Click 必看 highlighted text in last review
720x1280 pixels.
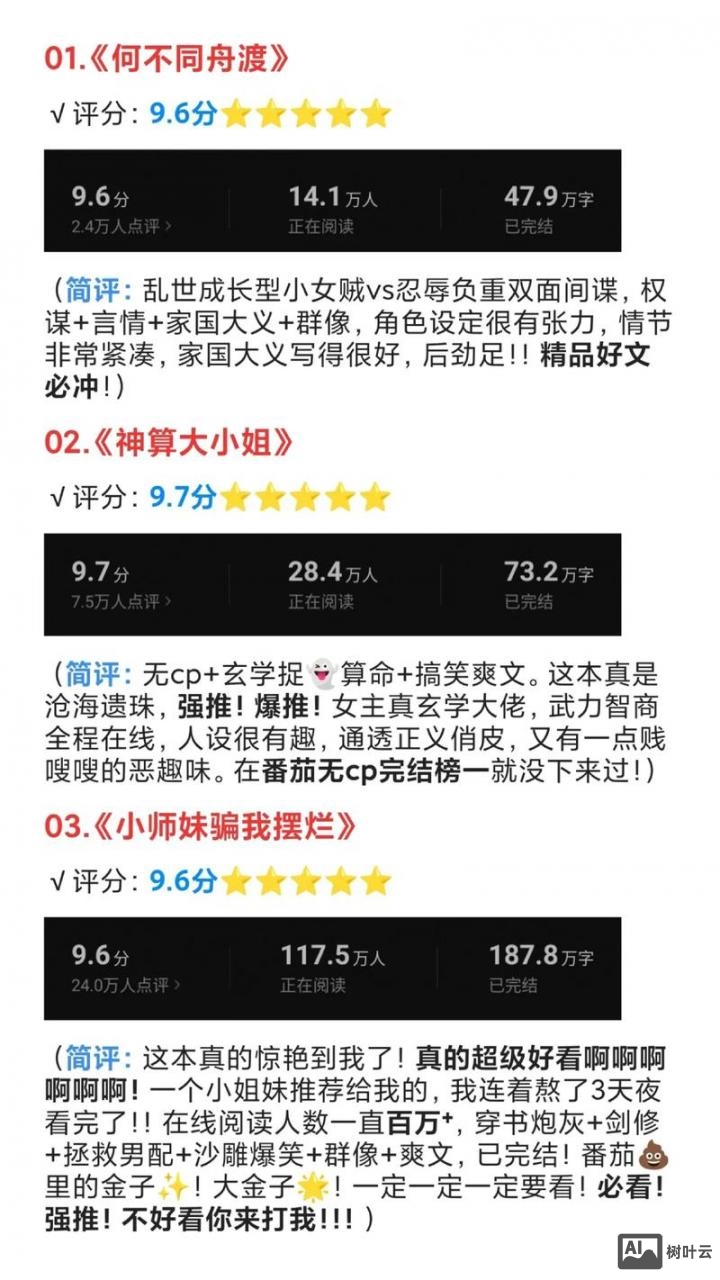625,1190
